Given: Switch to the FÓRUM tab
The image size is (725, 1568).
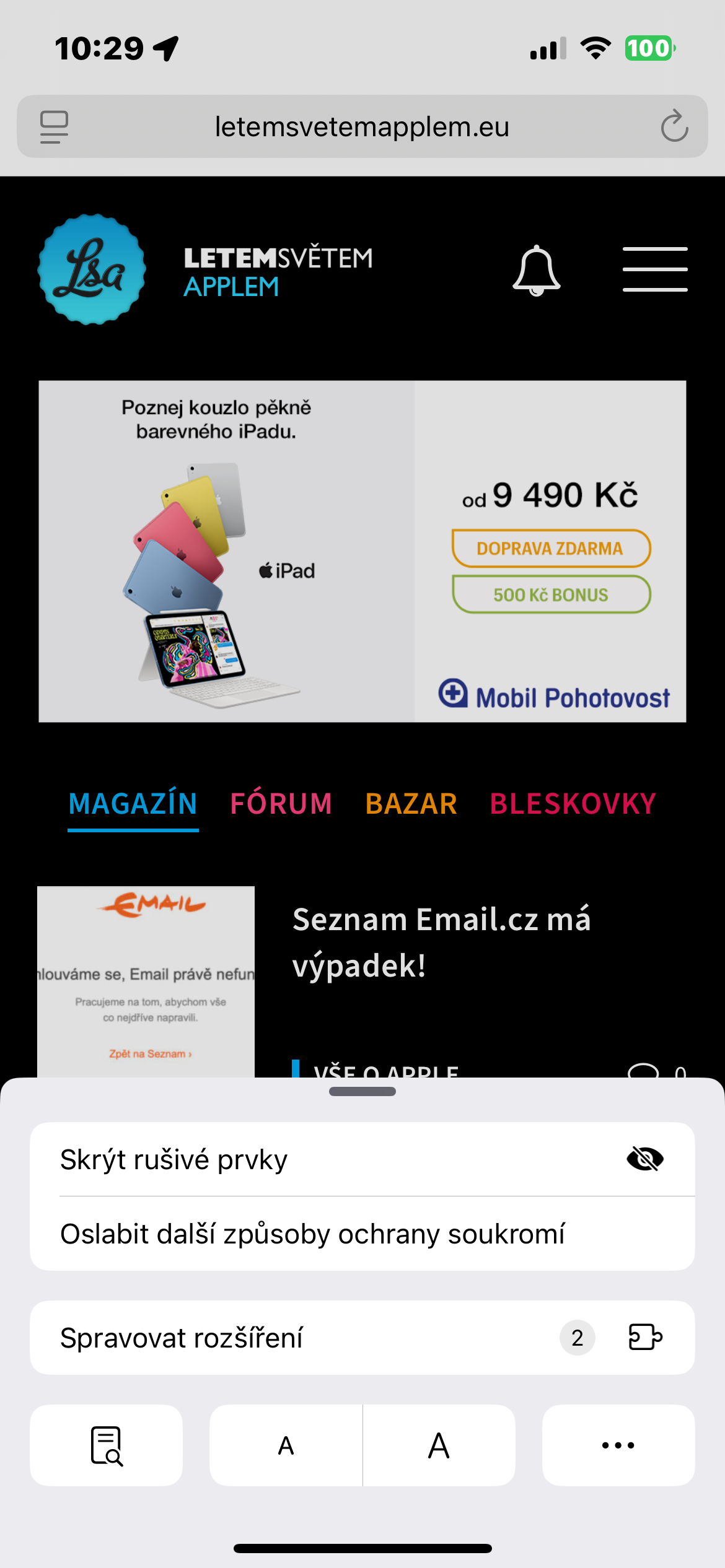Looking at the screenshot, I should 281,804.
